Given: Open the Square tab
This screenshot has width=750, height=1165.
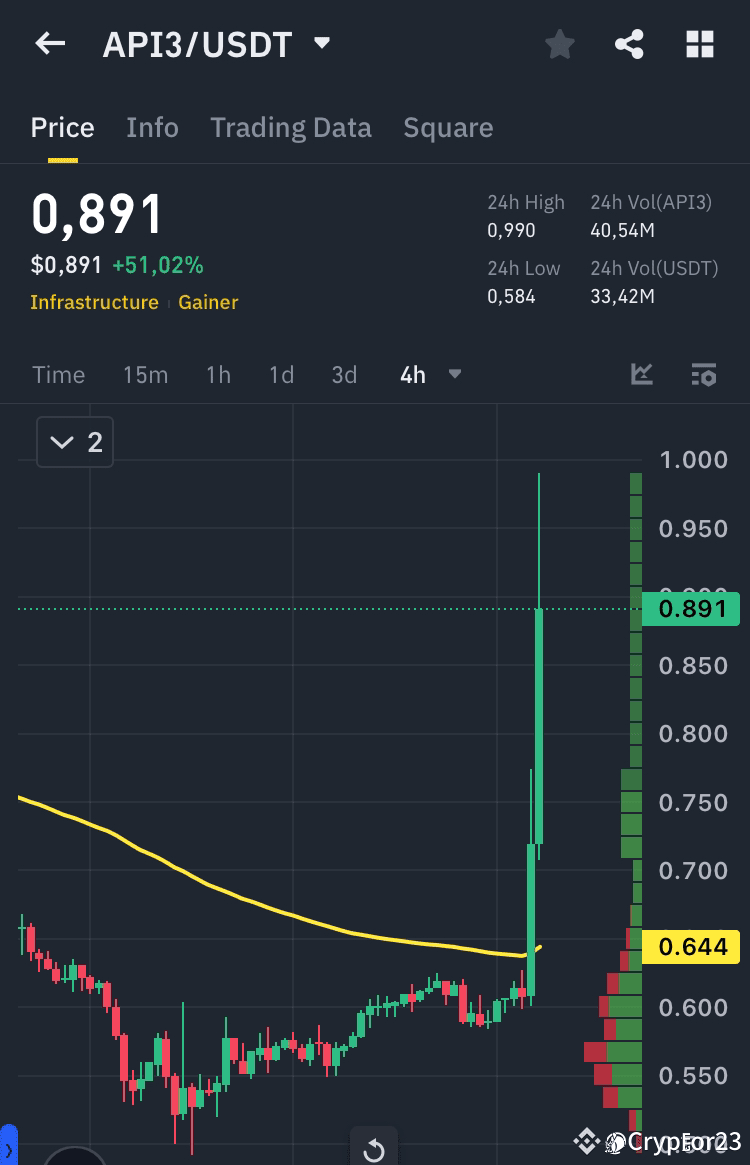Looking at the screenshot, I should pyautogui.click(x=447, y=127).
